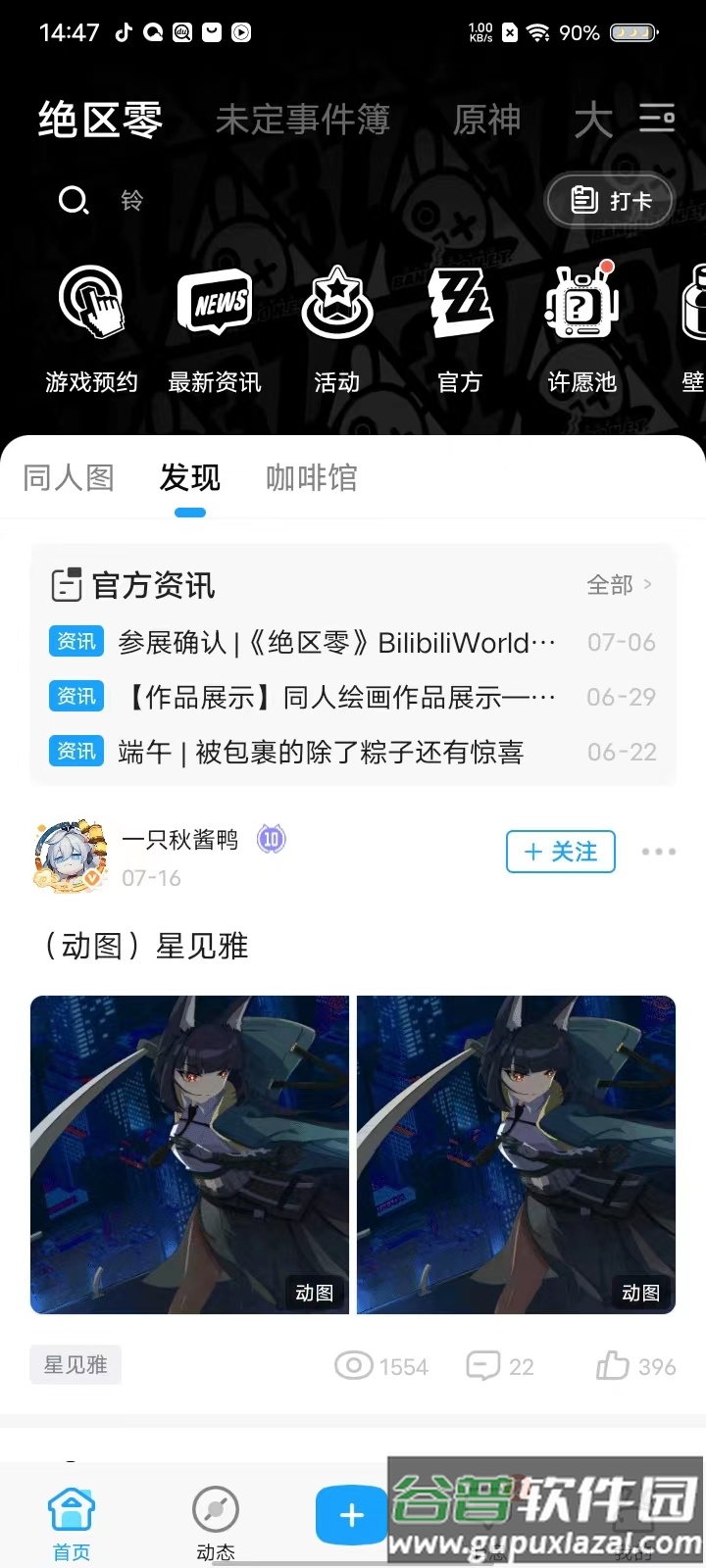This screenshot has height=1568, width=706.
Task: Switch to the 未定事件簿 game tab
Action: point(302,121)
